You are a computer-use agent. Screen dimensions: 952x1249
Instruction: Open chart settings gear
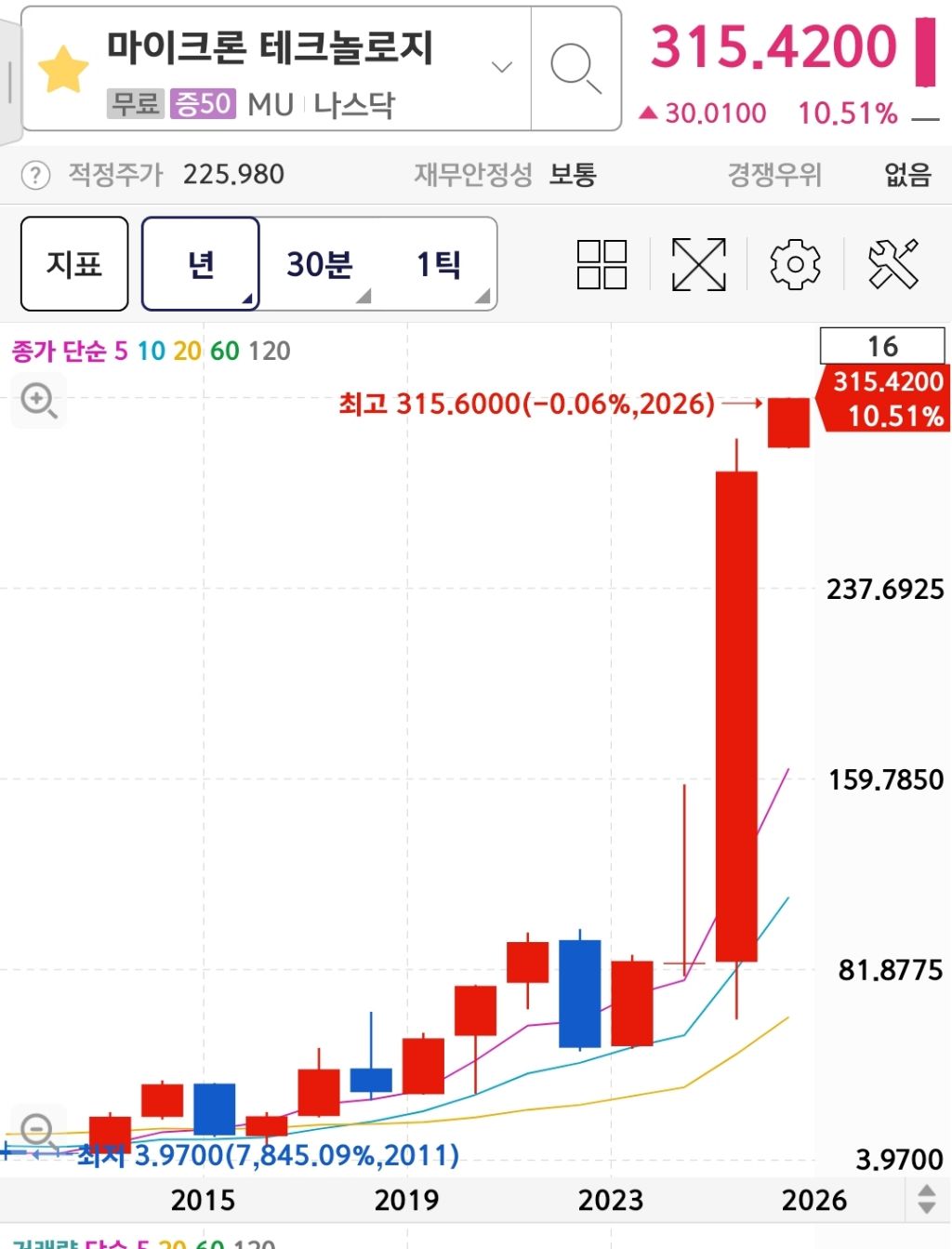click(795, 264)
